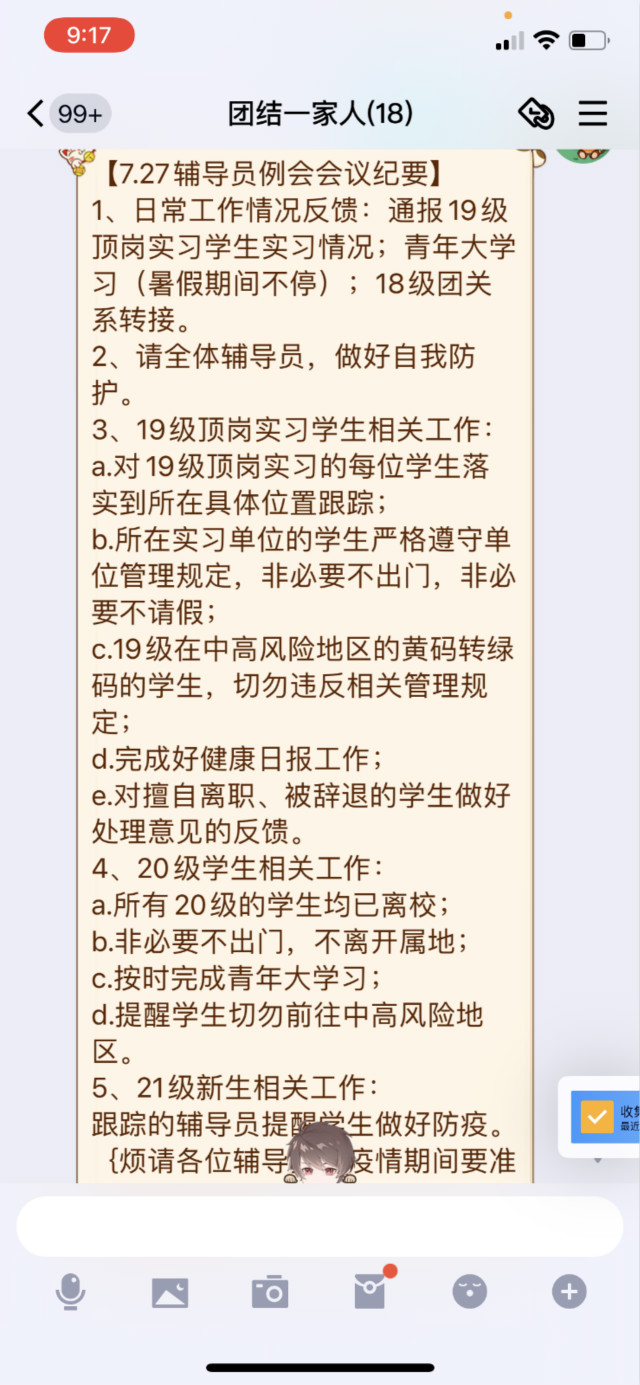
Task: Go back to the message list
Action: [37, 114]
